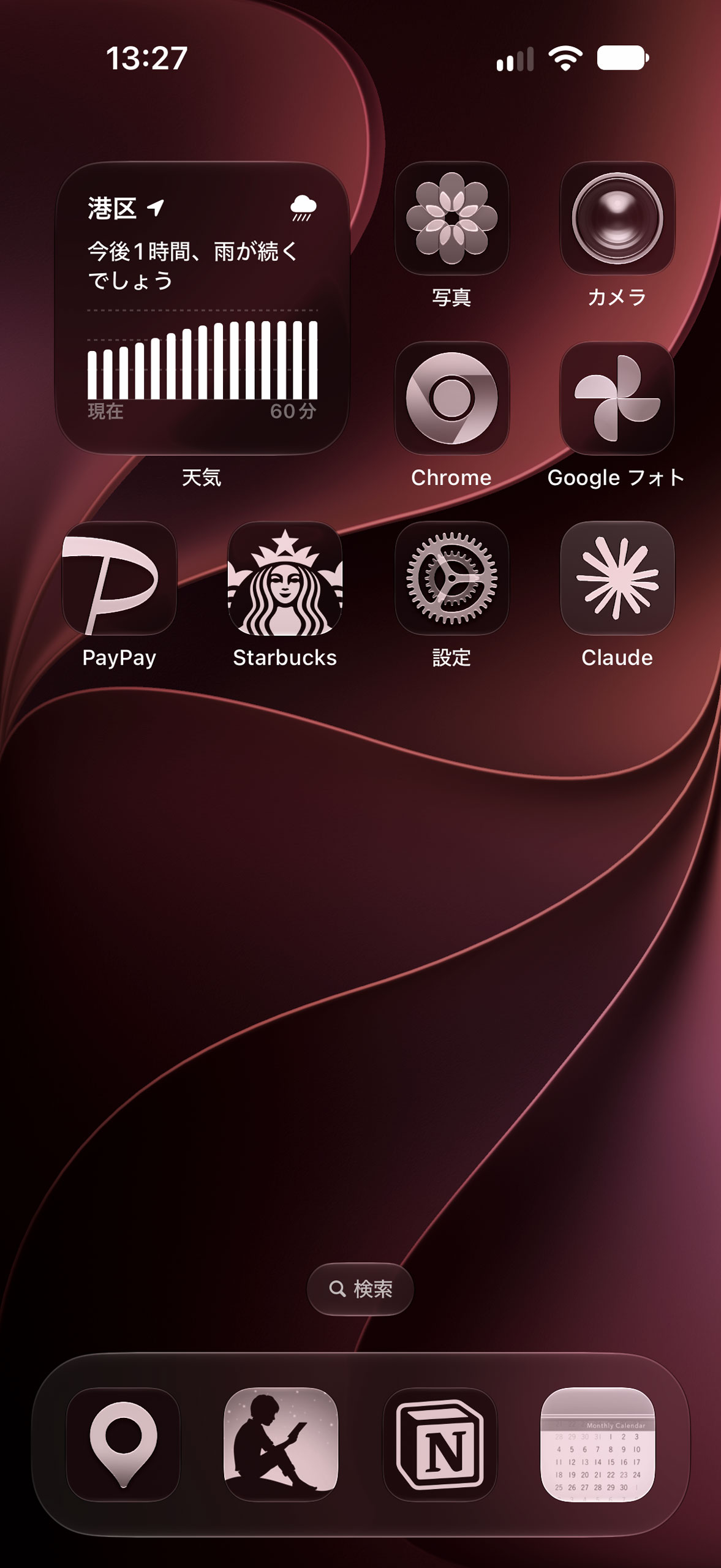Launch PayPay
Image resolution: width=721 pixels, height=1568 pixels.
(119, 578)
